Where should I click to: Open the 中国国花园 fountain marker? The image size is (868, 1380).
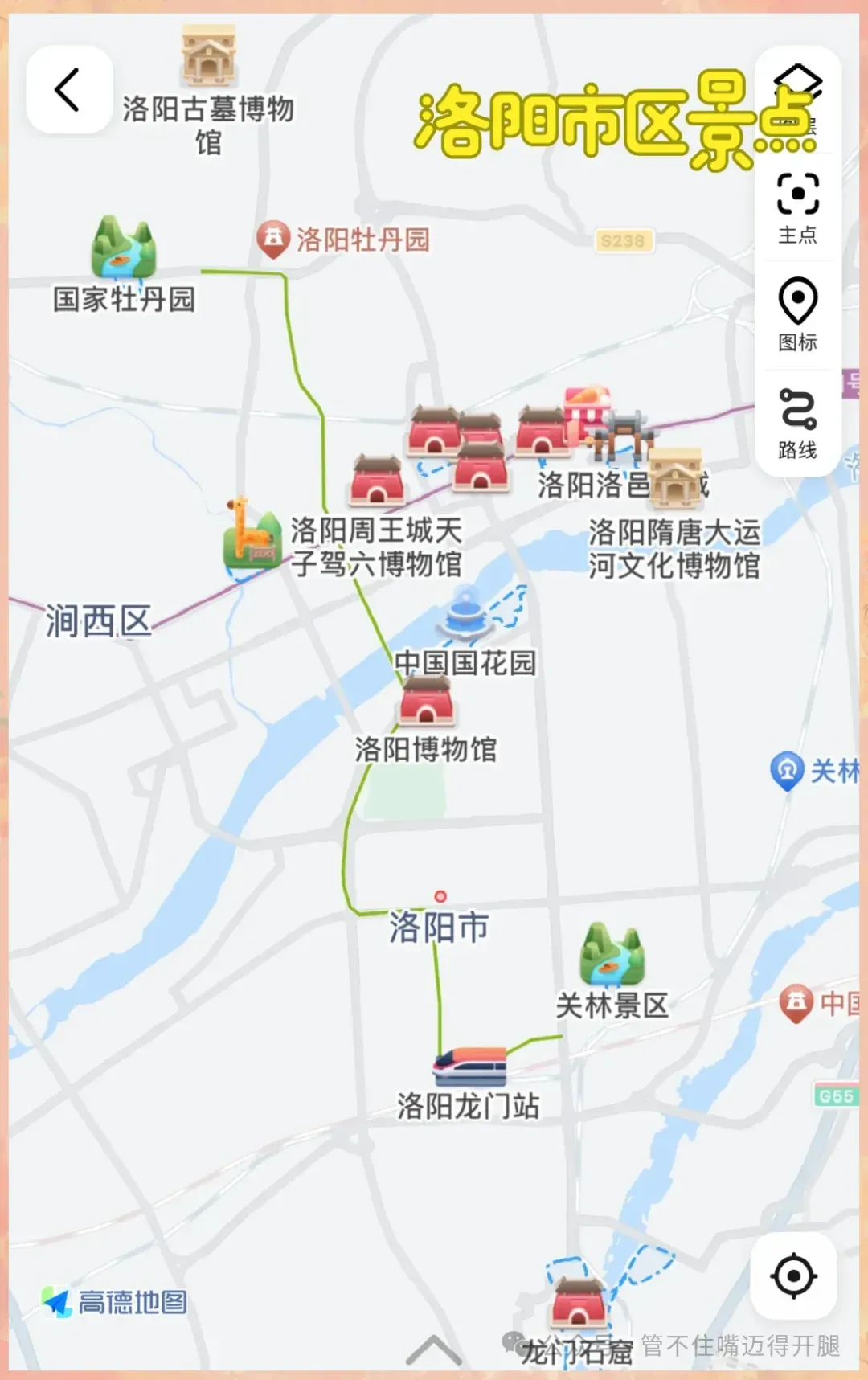[465, 613]
